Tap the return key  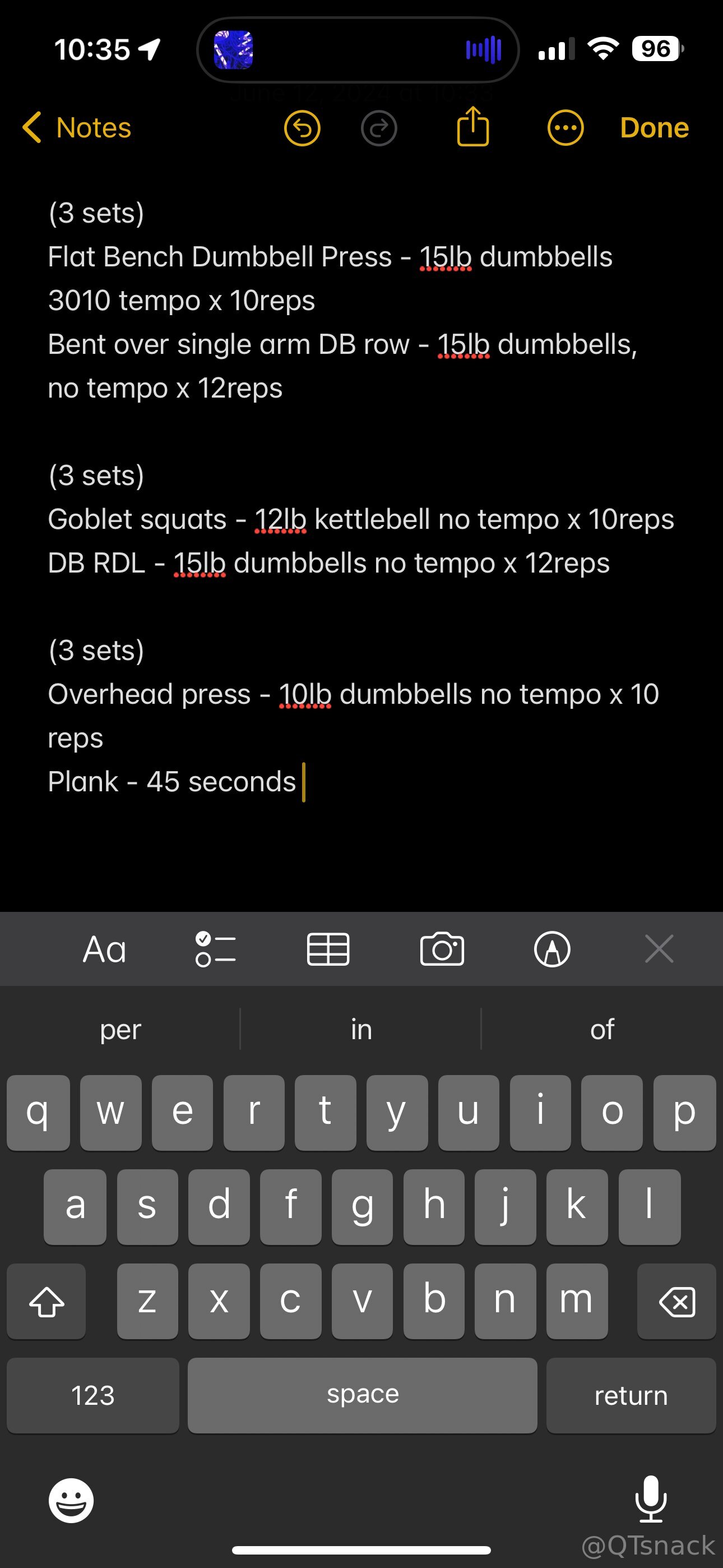coord(631,1395)
